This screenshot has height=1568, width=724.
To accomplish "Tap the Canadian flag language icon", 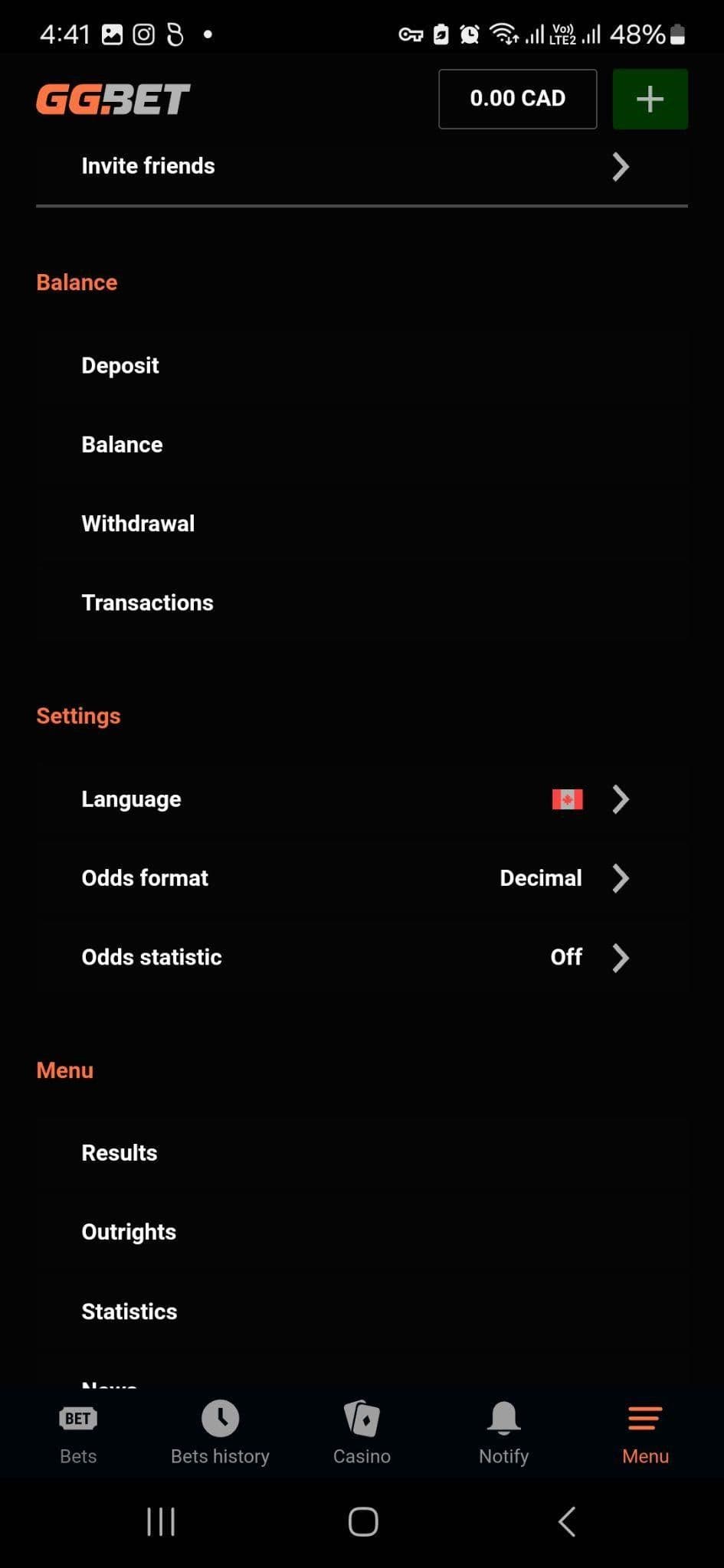I will (x=567, y=799).
